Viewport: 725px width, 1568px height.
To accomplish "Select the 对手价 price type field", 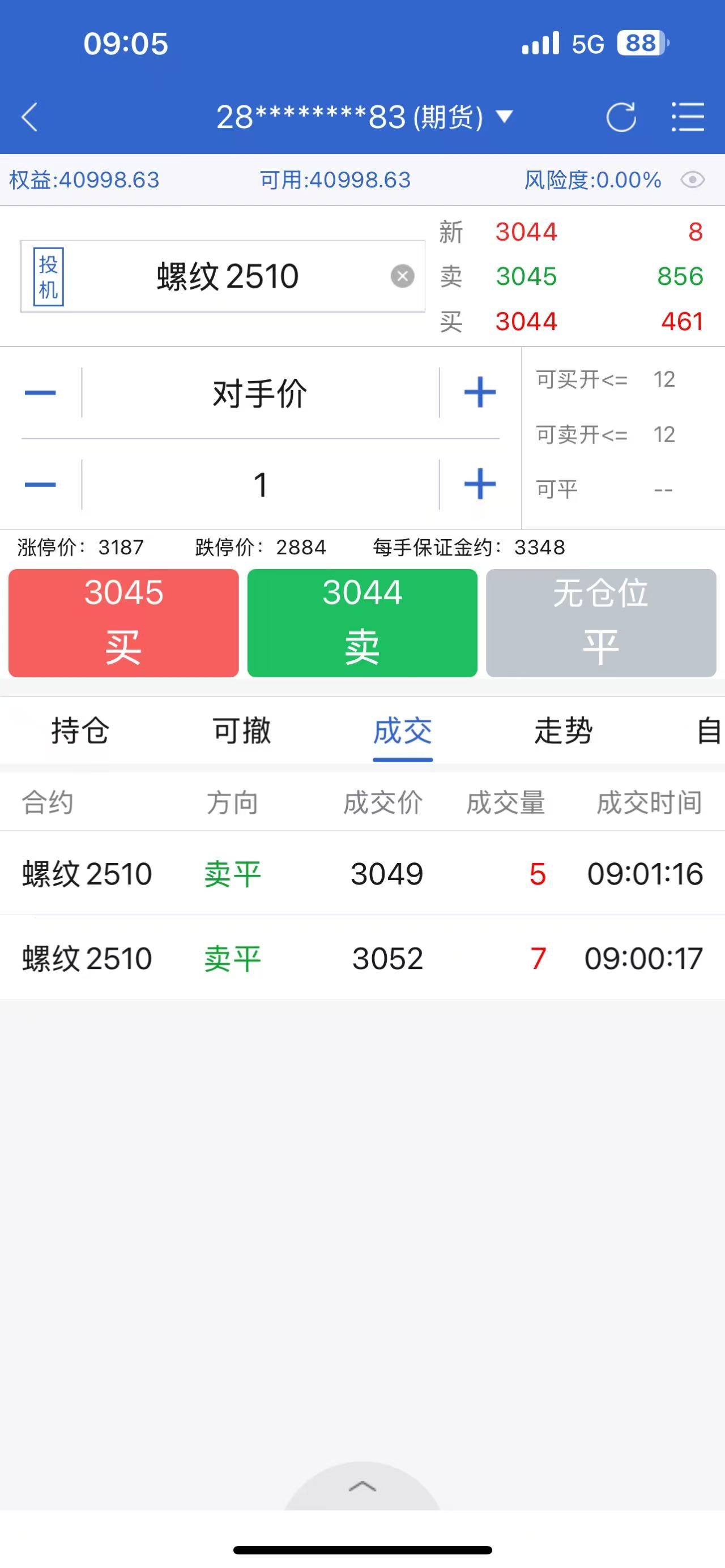I will (260, 392).
